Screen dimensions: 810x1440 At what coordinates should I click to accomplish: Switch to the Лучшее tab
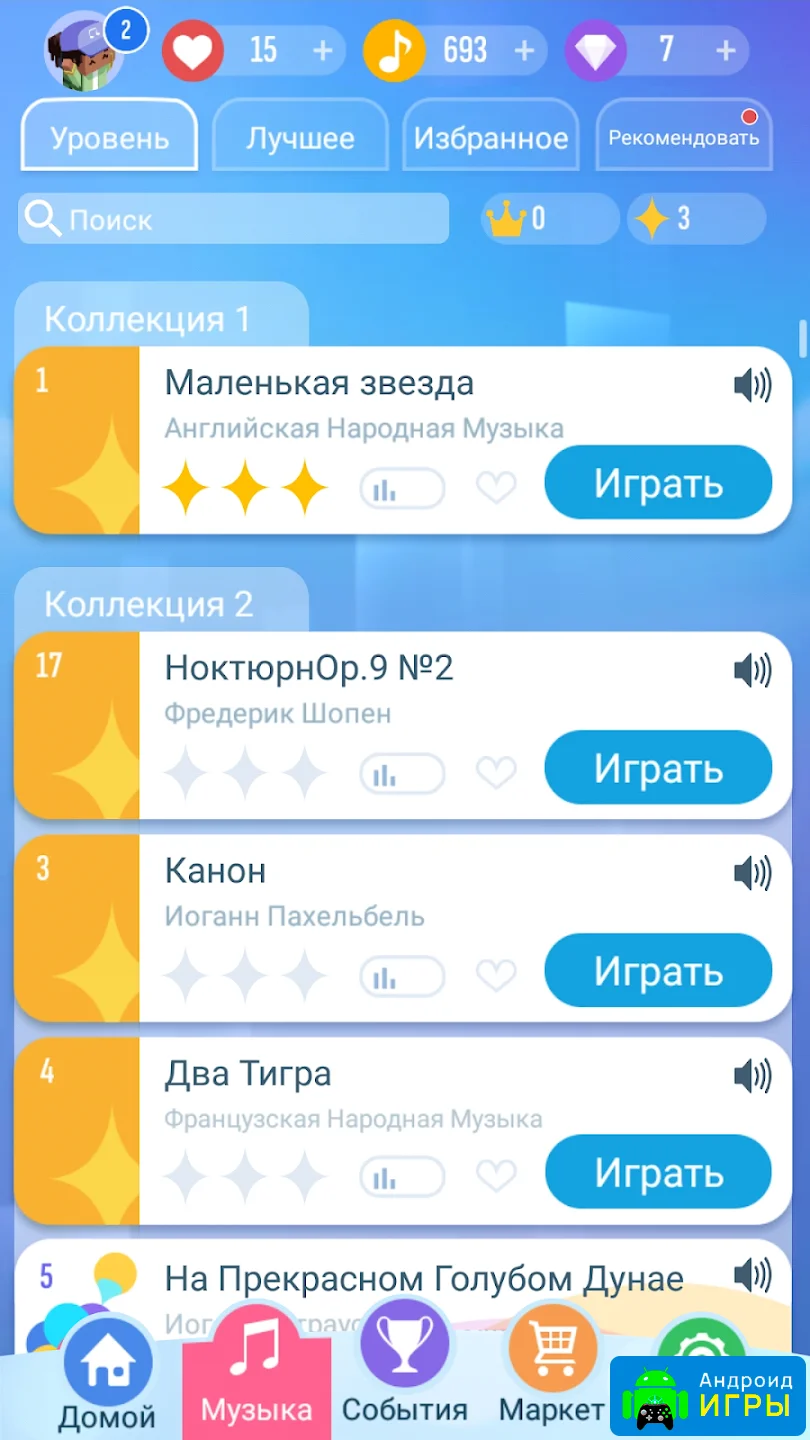pos(300,138)
